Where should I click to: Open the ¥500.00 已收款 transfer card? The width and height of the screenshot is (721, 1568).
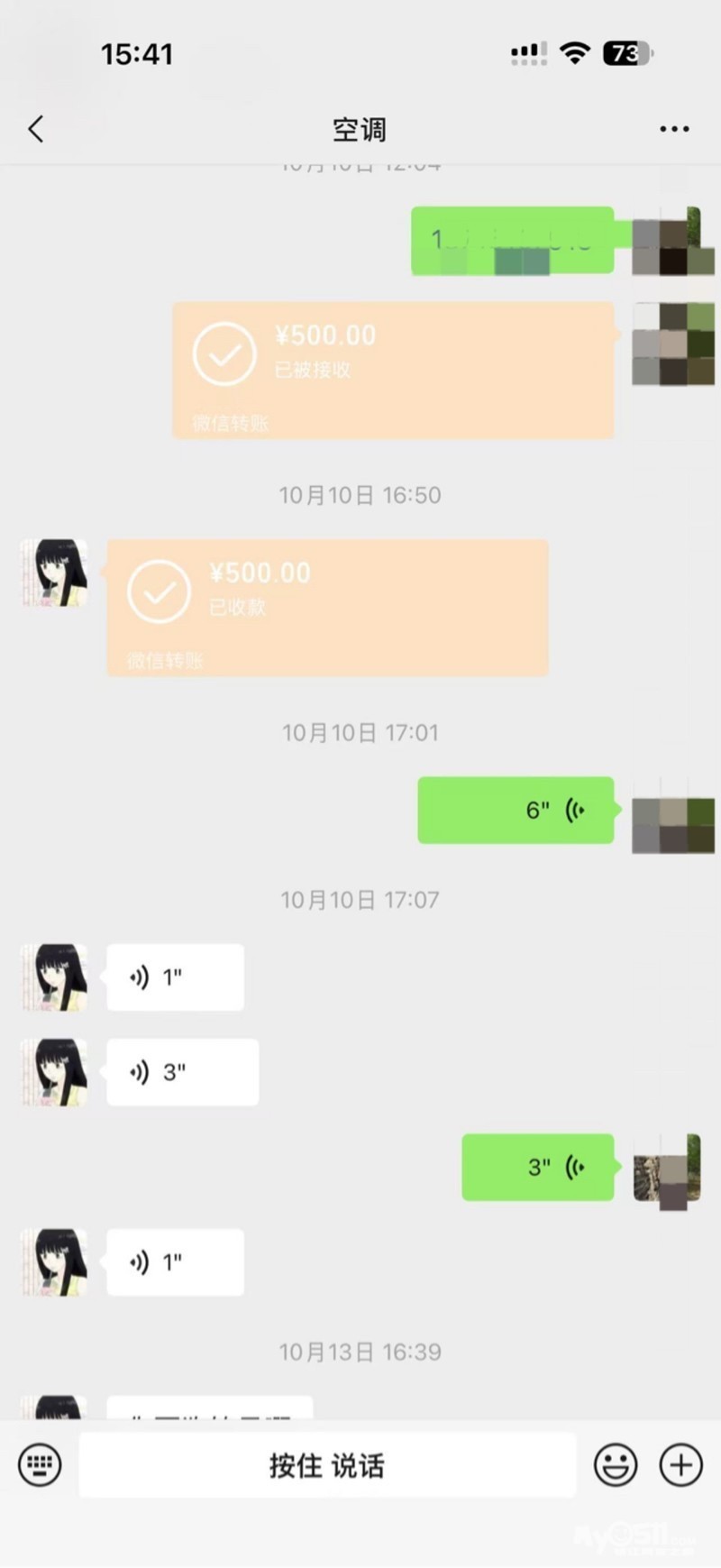pos(327,607)
